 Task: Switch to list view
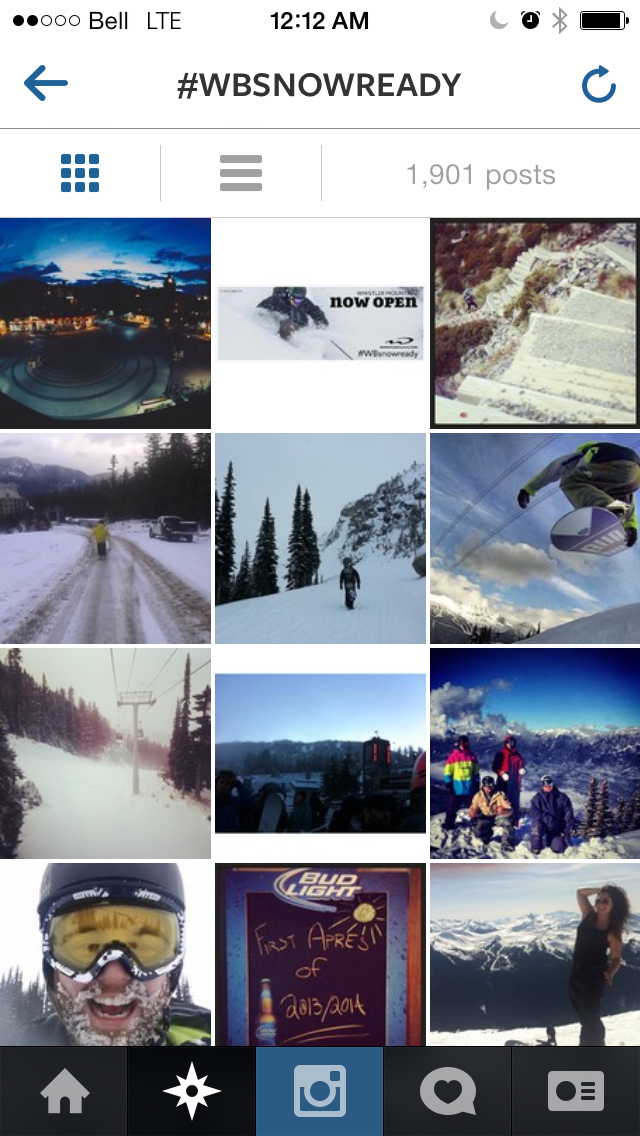click(x=241, y=174)
